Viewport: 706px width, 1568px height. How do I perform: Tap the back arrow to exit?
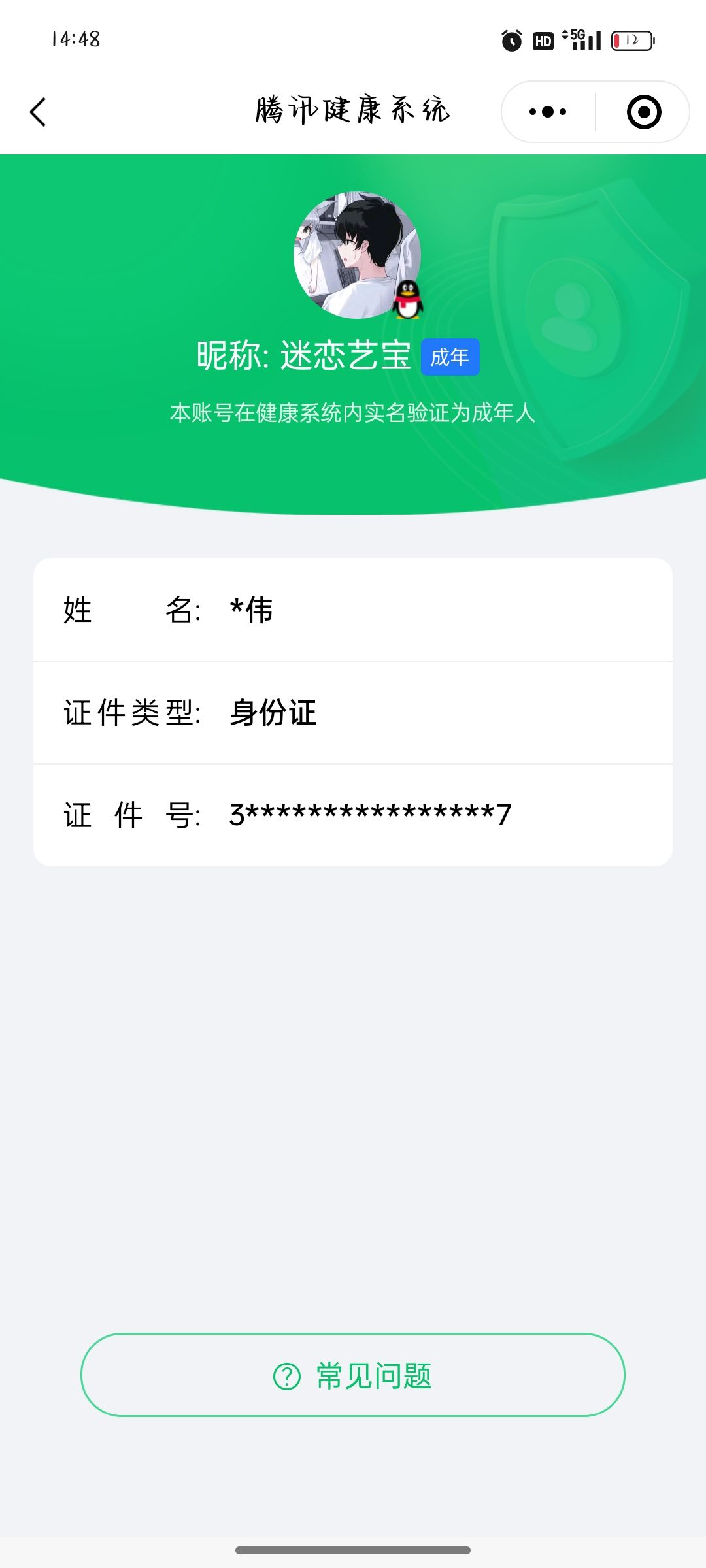37,111
